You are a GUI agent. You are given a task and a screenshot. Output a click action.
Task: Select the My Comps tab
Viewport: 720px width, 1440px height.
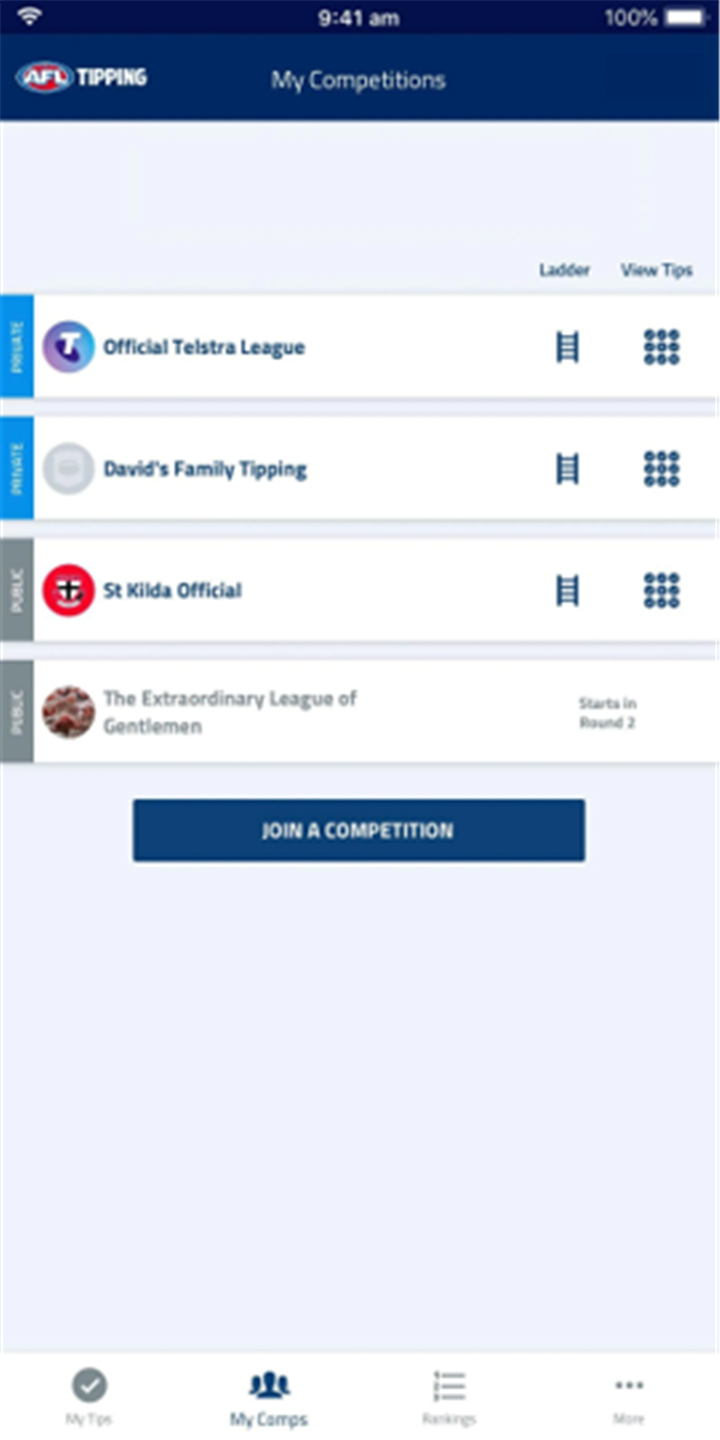coord(269,1397)
